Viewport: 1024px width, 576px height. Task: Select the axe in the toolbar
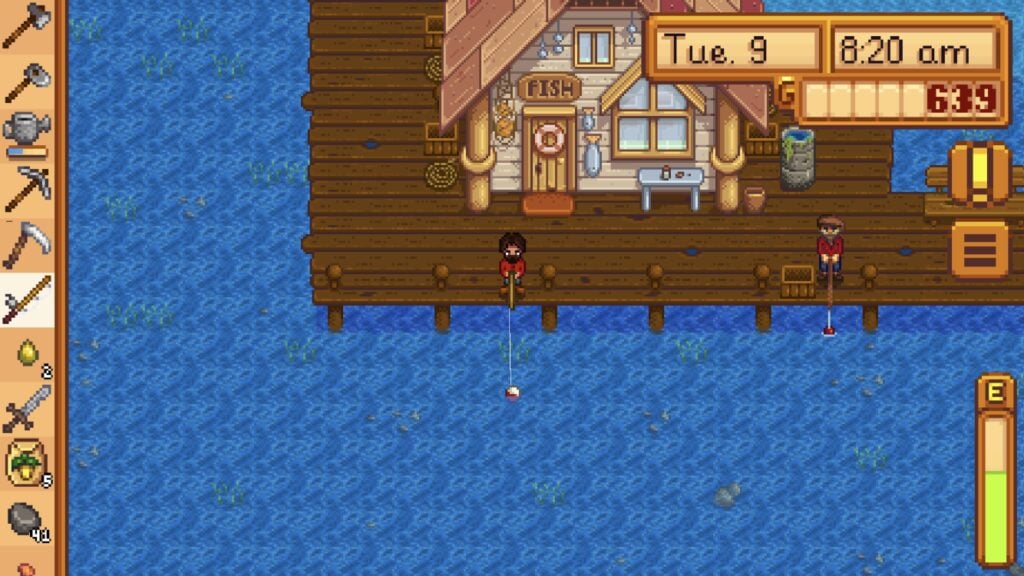pyautogui.click(x=26, y=25)
